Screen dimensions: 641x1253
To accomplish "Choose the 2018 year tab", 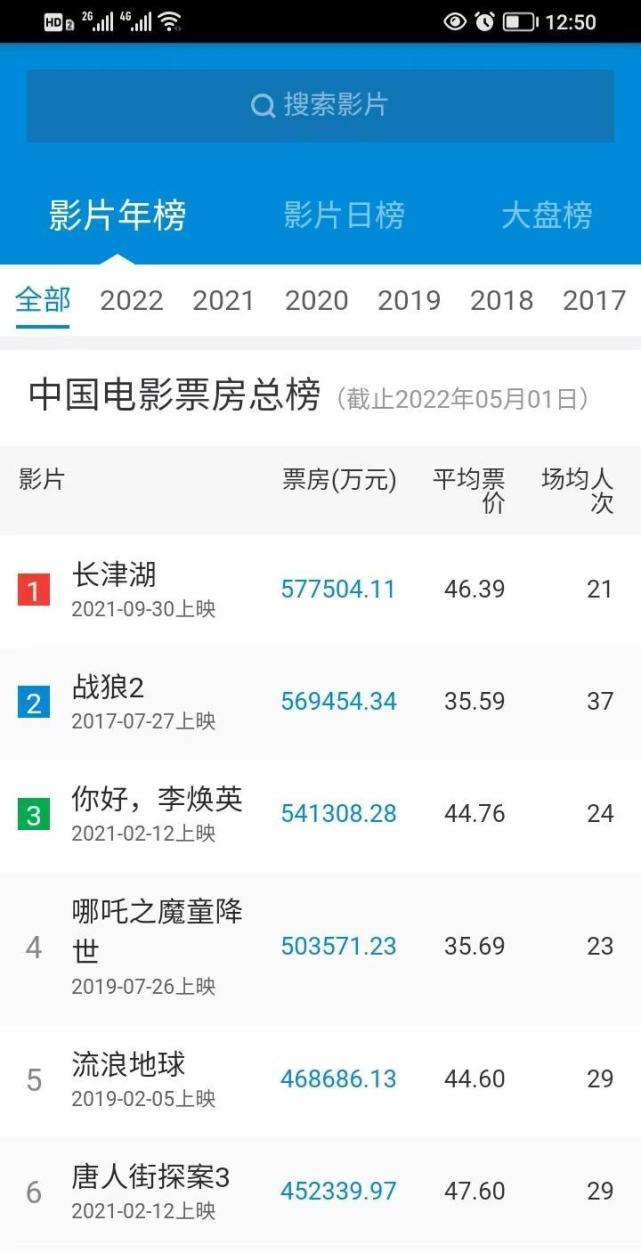I will pos(501,300).
